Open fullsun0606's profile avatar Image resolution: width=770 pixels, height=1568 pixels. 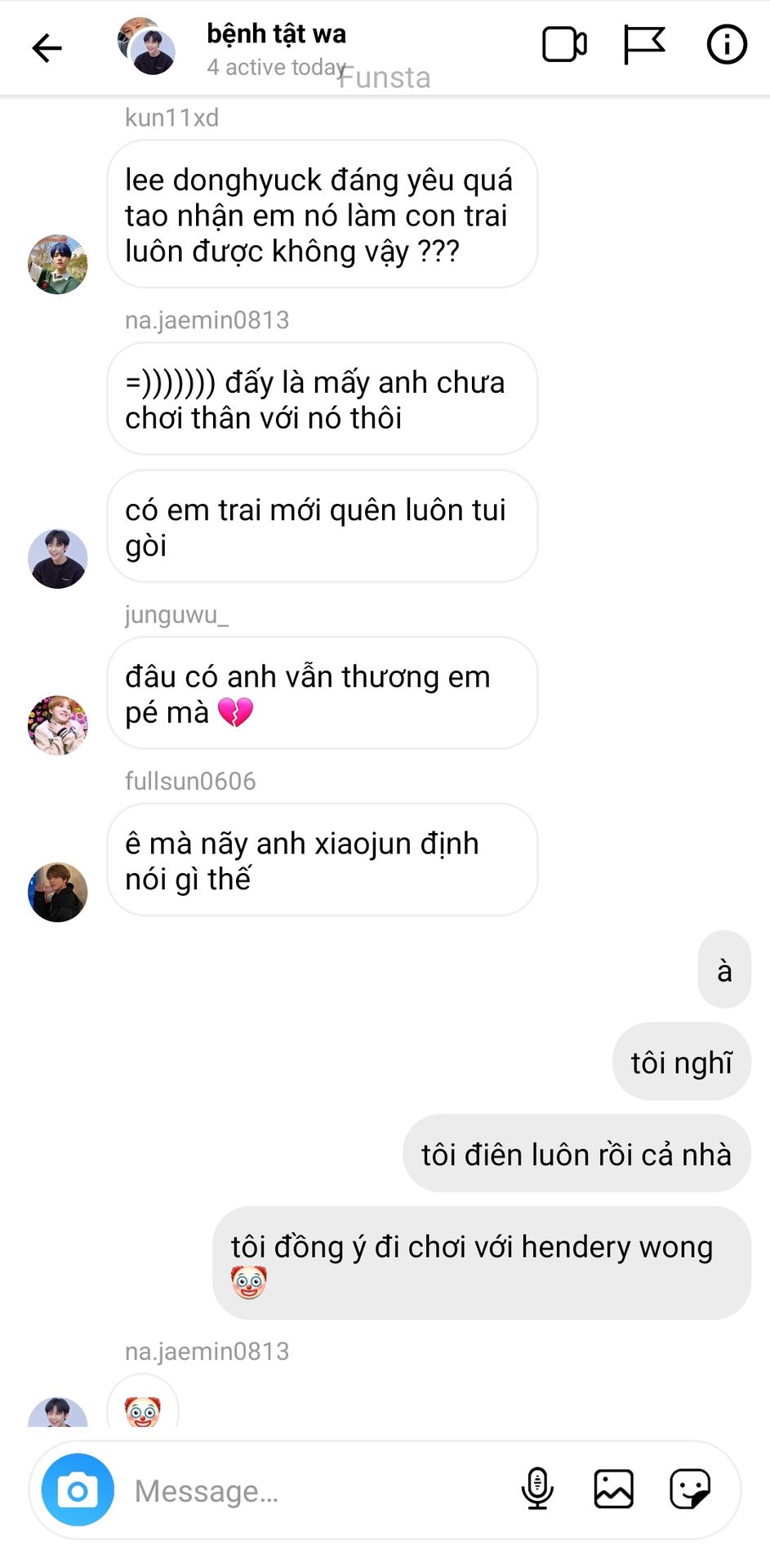point(58,892)
